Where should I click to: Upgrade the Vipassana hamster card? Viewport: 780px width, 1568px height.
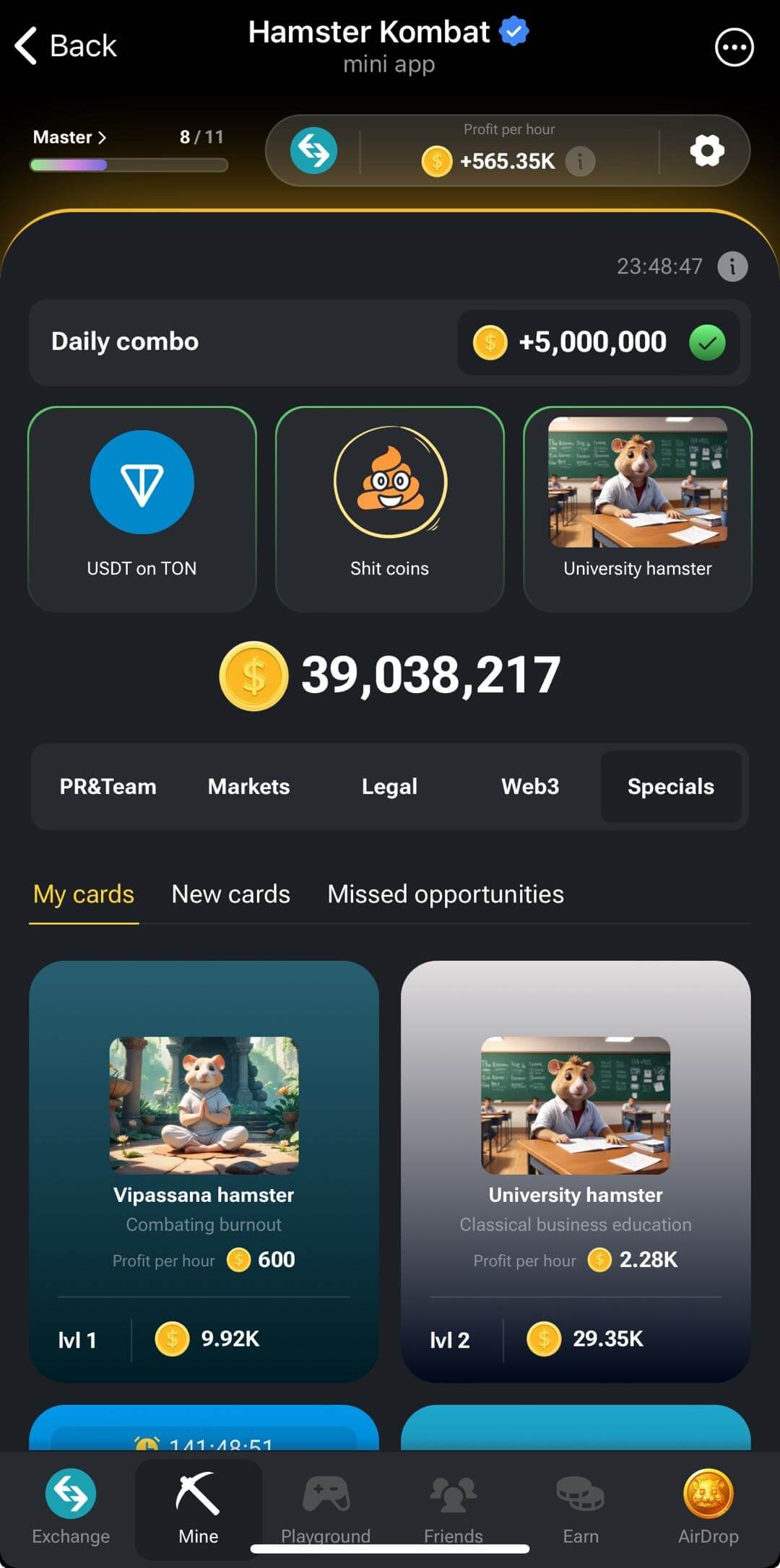pos(204,1170)
